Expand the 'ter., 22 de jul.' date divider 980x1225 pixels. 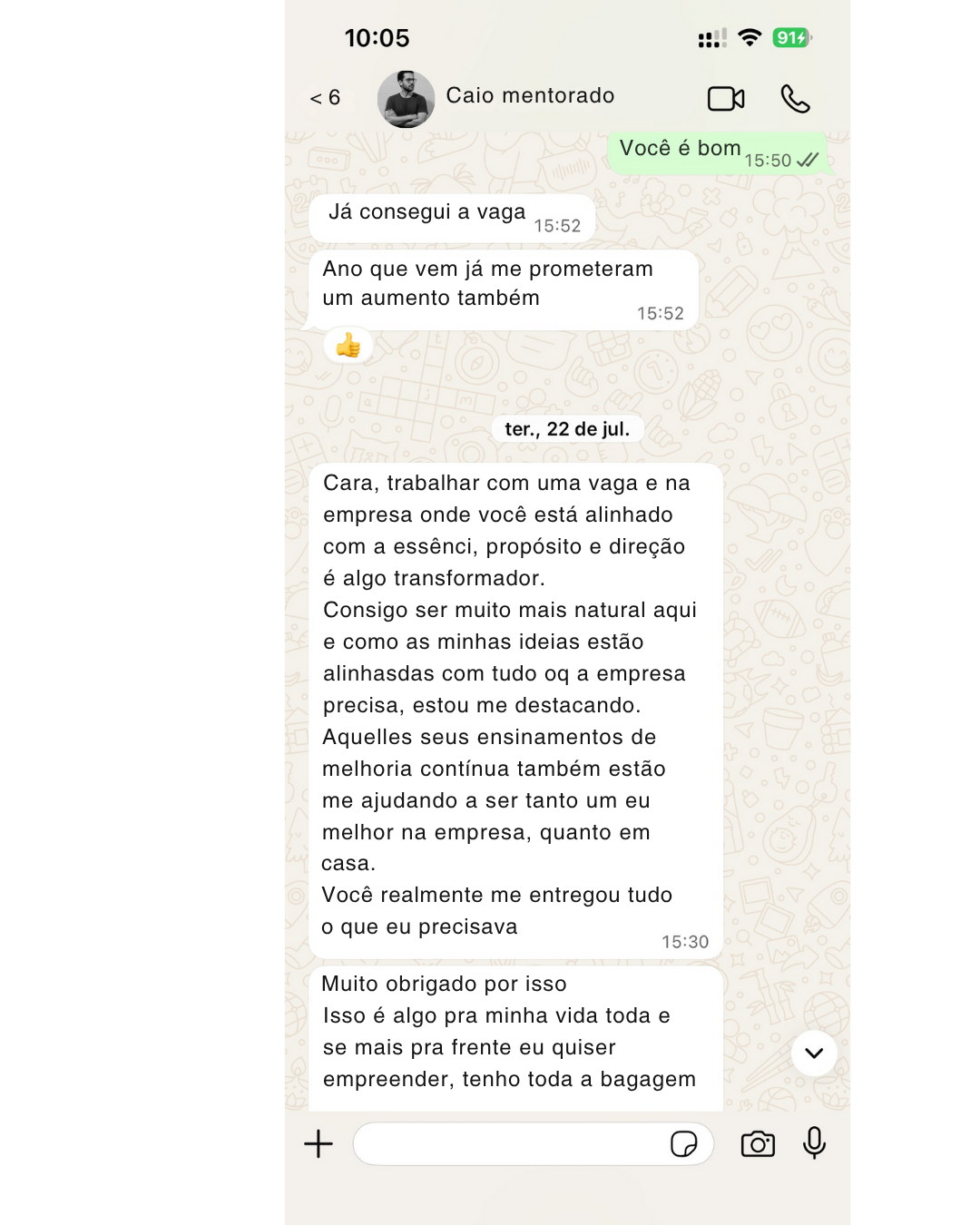click(565, 428)
